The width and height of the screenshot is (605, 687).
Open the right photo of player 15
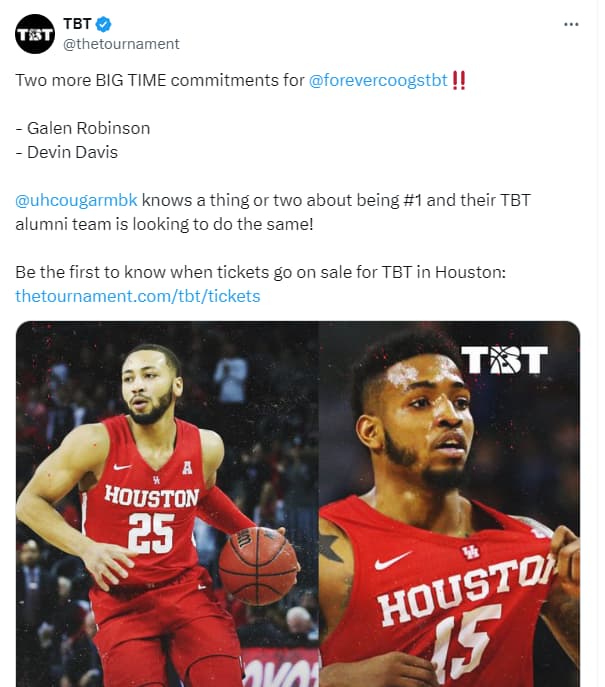click(x=449, y=504)
